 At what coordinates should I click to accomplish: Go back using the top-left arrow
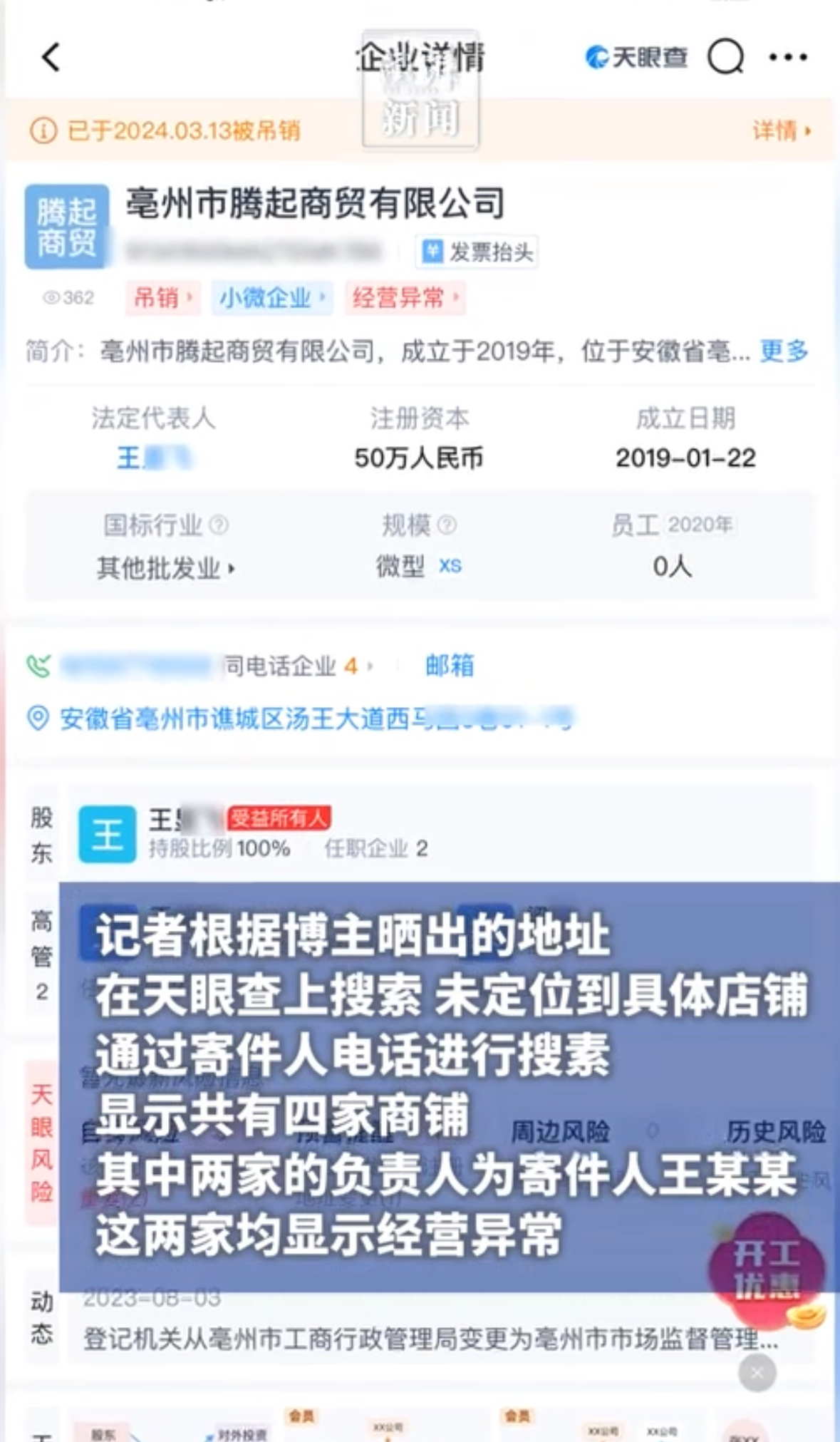click(x=51, y=57)
